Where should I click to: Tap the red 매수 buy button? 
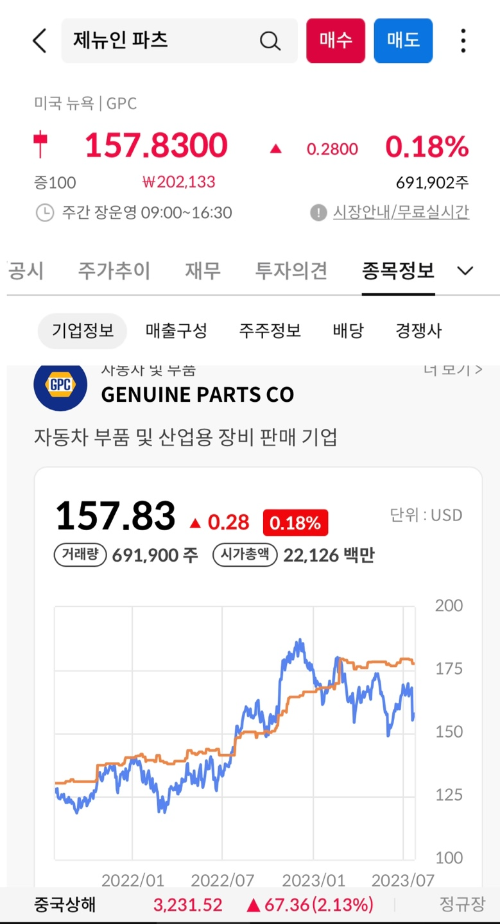[335, 41]
